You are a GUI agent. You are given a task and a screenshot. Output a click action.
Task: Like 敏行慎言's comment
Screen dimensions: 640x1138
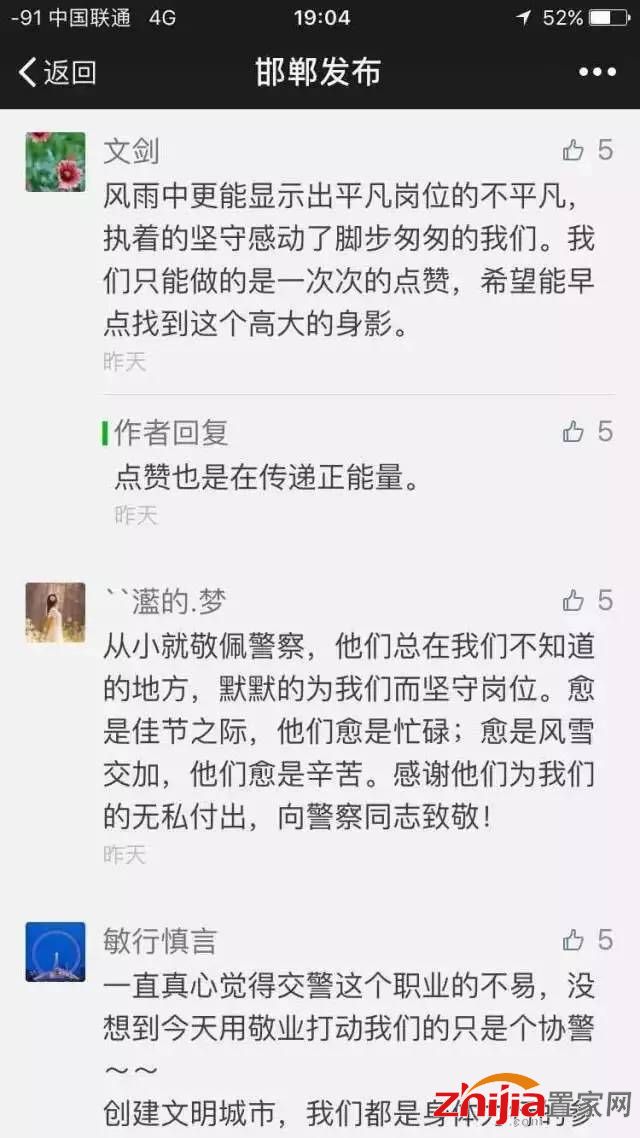[x=574, y=940]
